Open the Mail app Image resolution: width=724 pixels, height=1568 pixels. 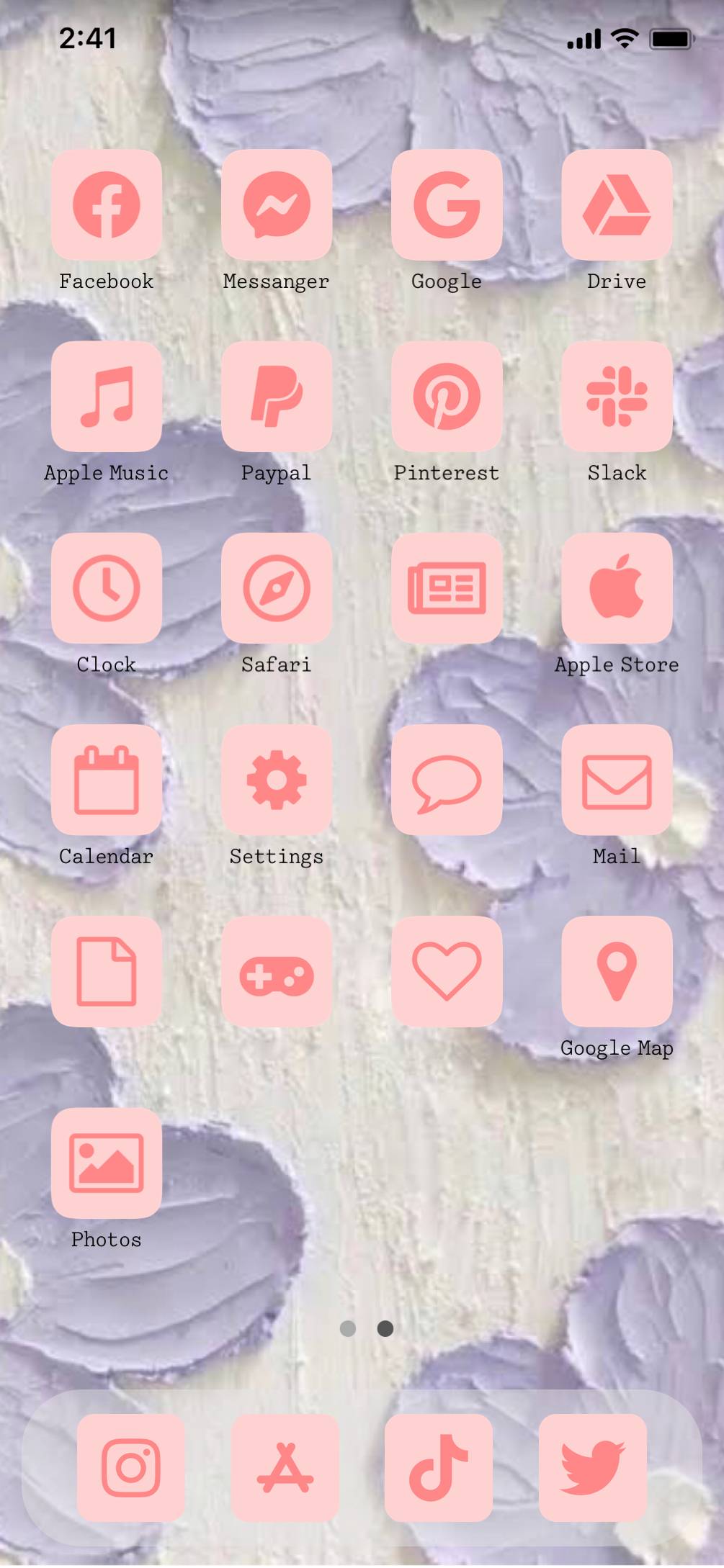(x=617, y=780)
